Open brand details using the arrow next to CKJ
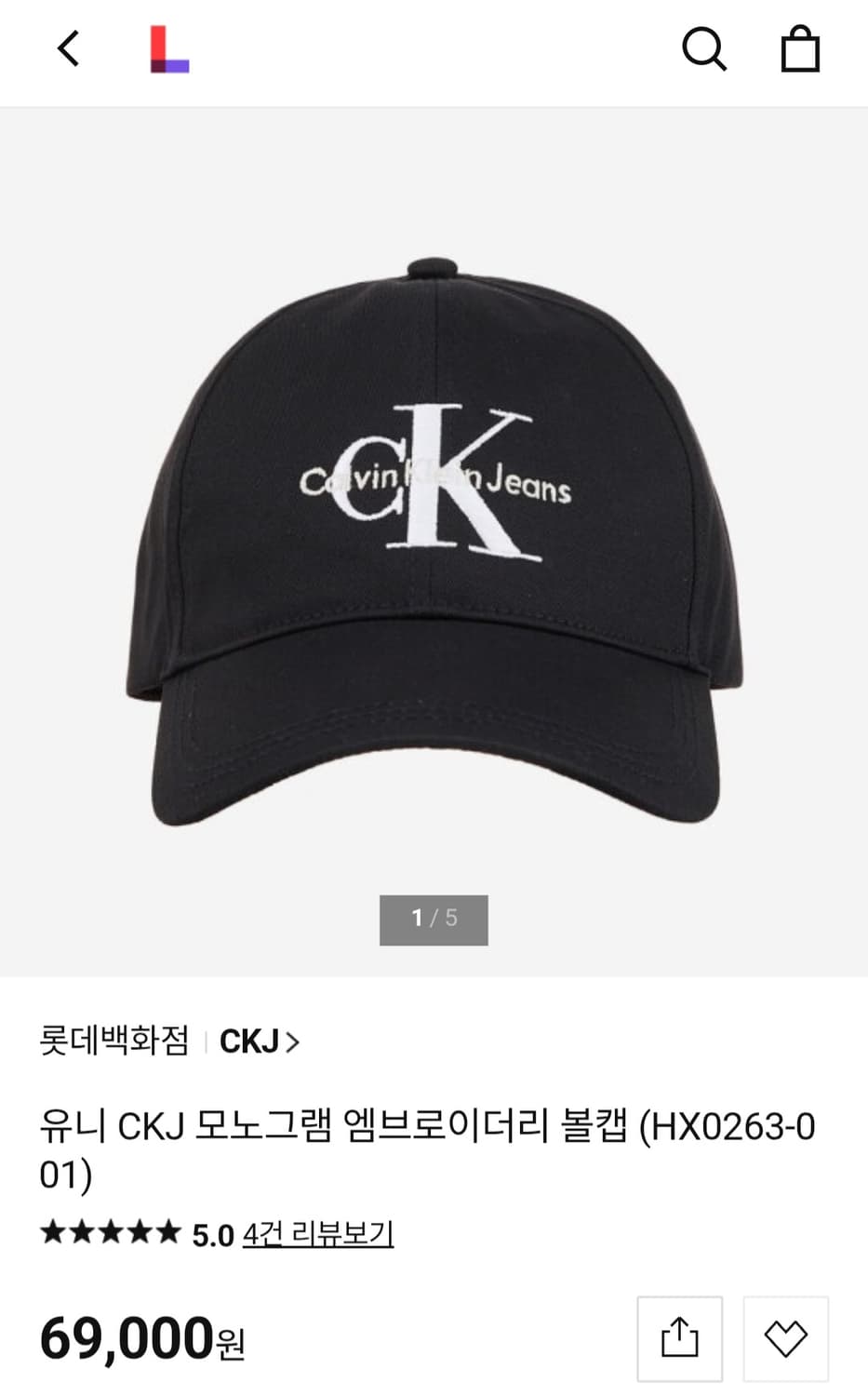 click(x=295, y=1043)
